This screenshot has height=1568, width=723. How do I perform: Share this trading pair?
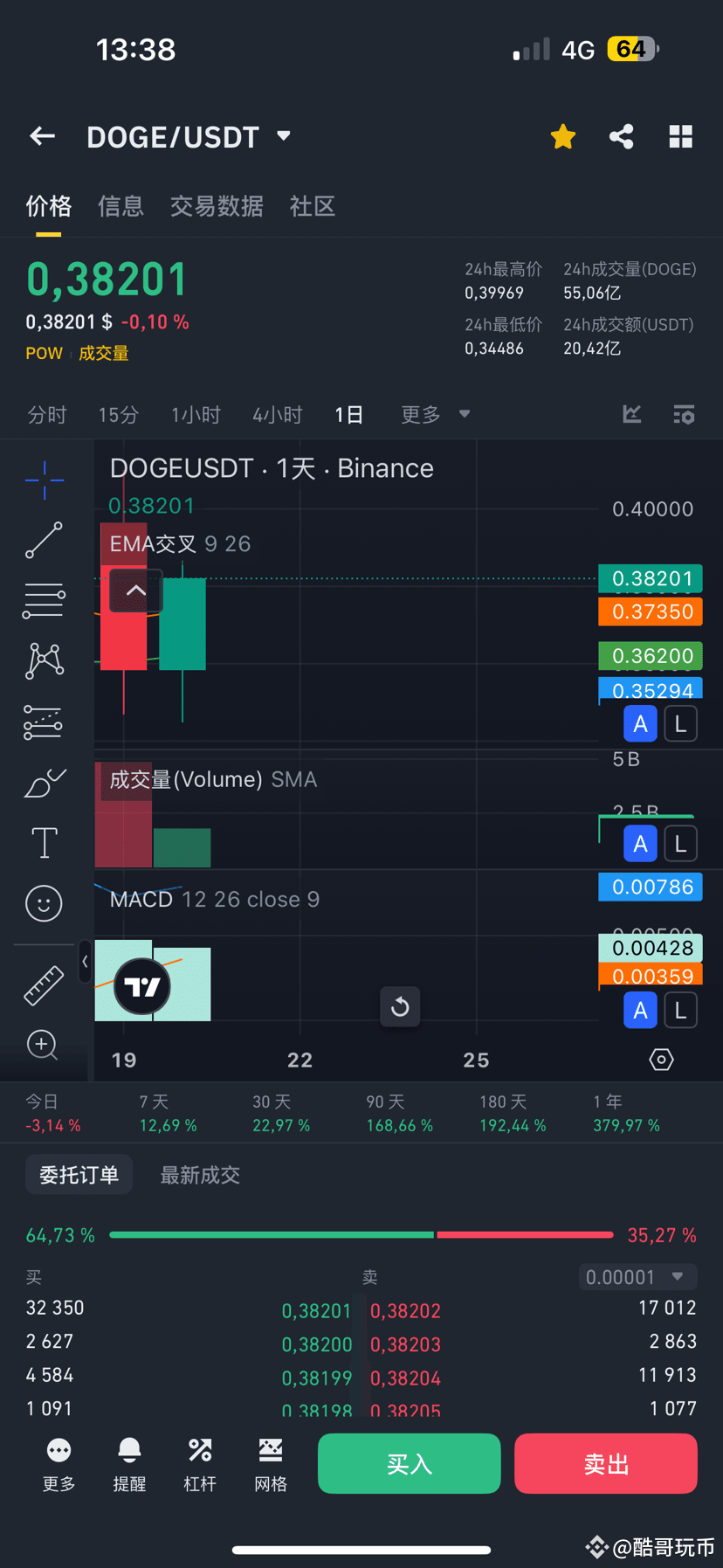click(622, 136)
